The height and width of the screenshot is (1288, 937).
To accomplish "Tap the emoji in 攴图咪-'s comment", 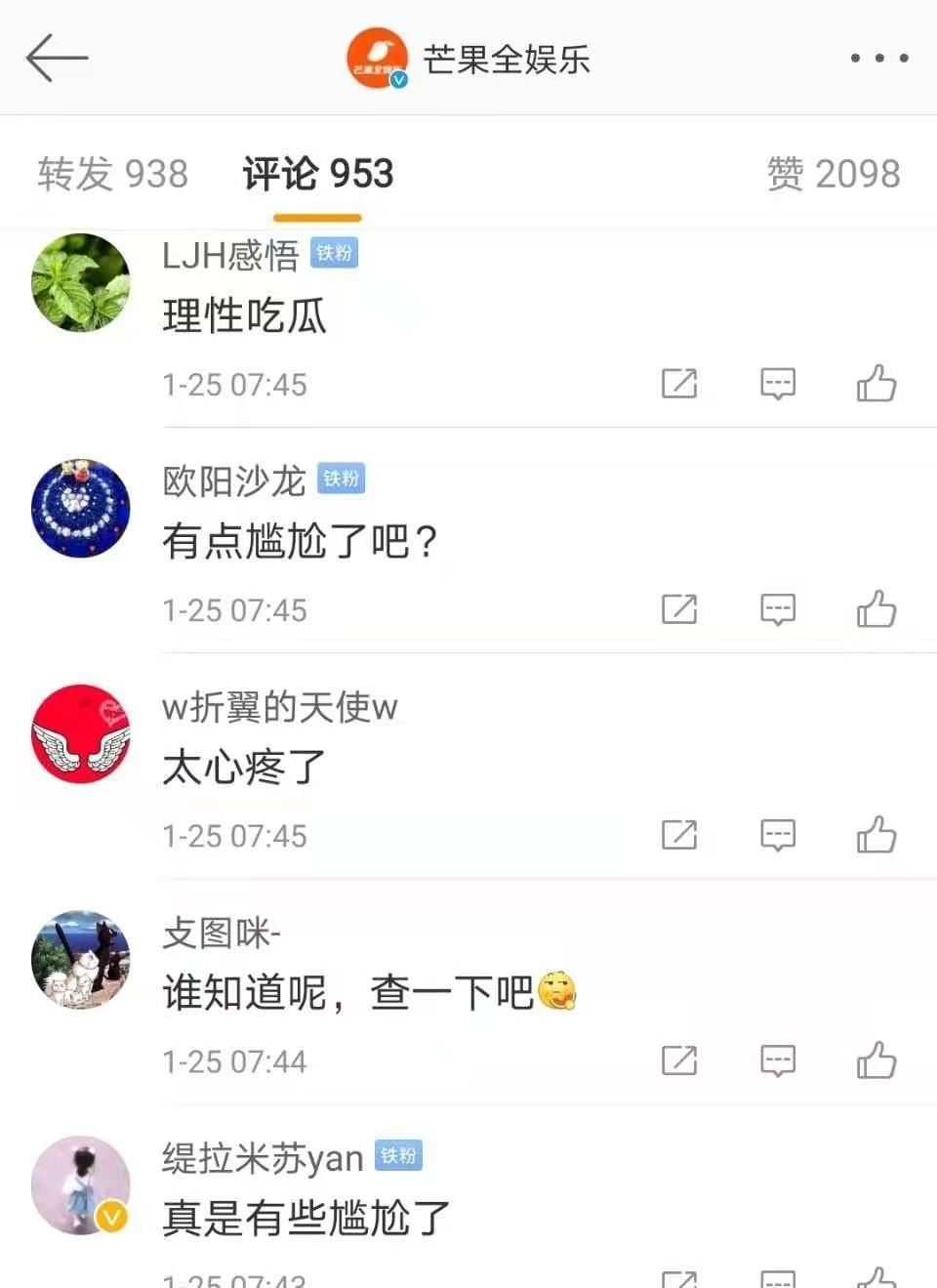I will point(557,991).
